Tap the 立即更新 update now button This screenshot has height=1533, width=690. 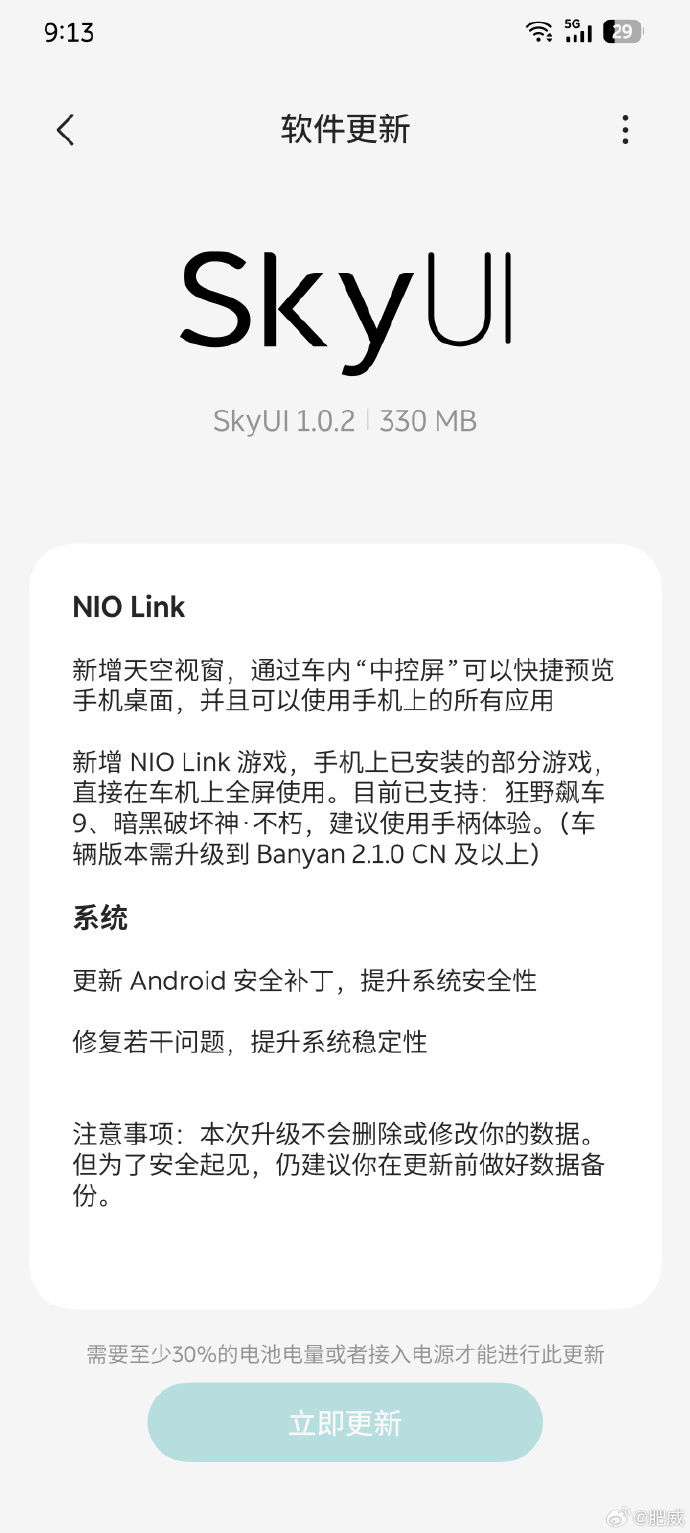(x=345, y=1422)
